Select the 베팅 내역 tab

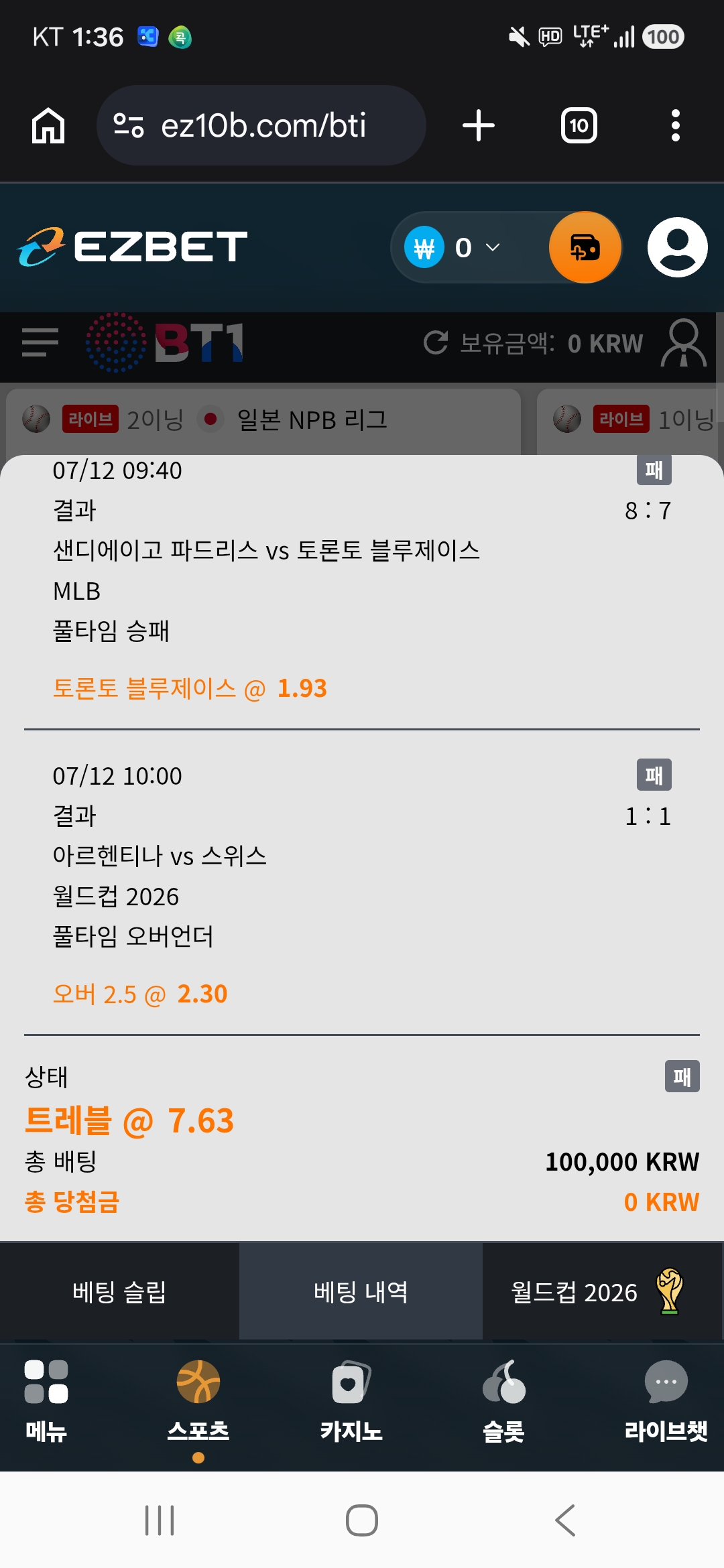pos(361,1291)
